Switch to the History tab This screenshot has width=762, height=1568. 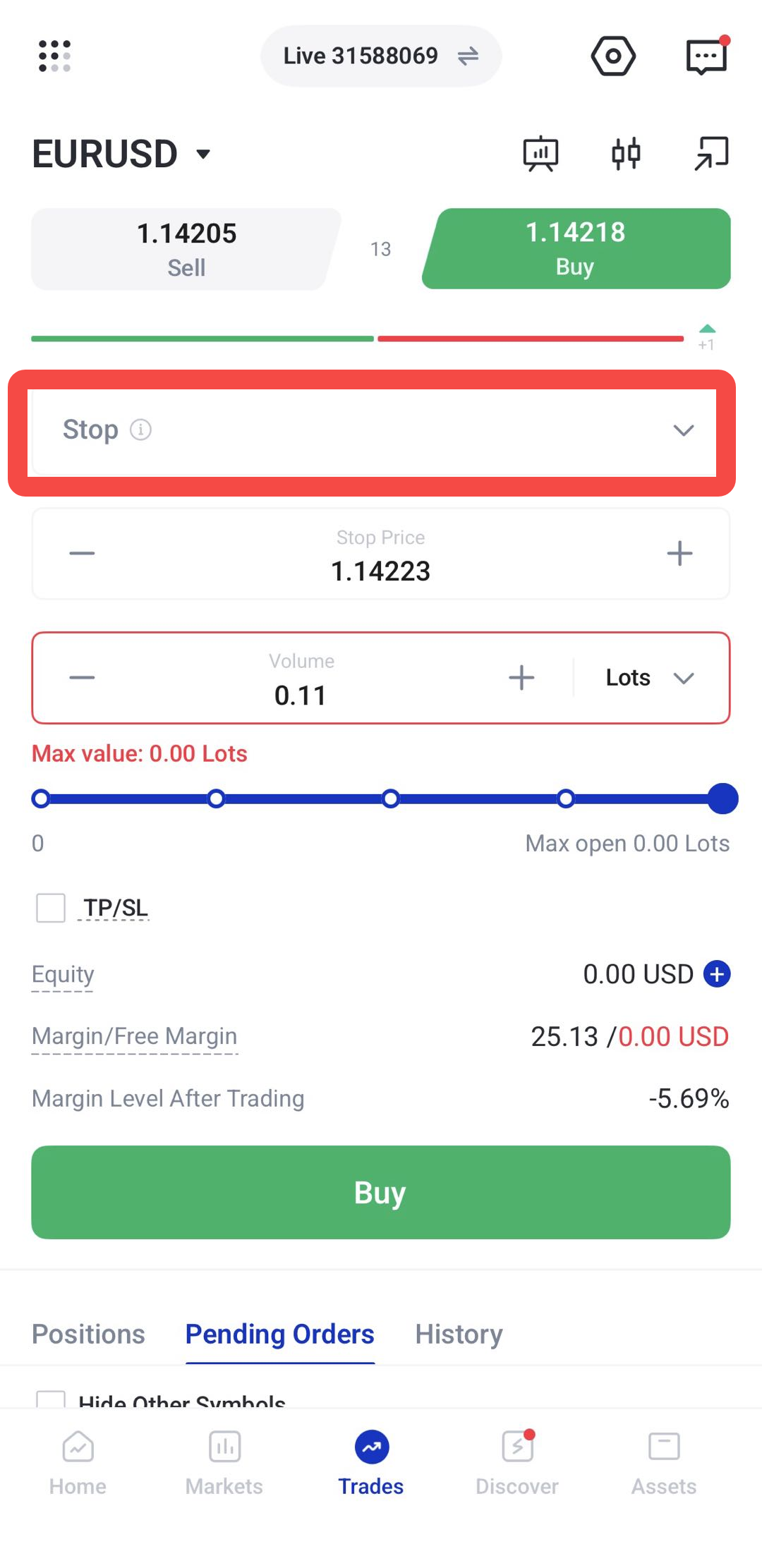click(459, 1334)
